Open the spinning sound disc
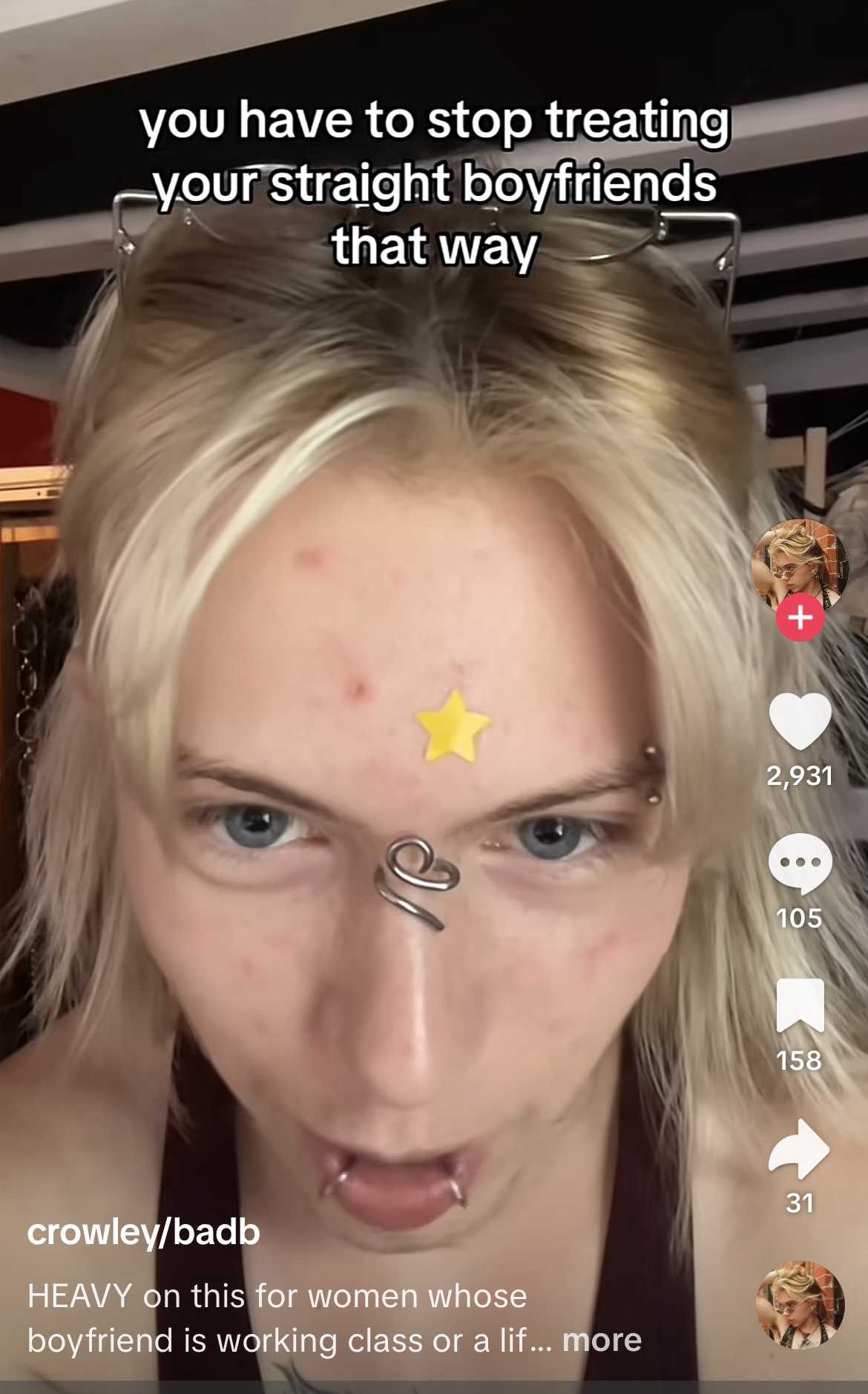The width and height of the screenshot is (868, 1394). pos(800,1304)
